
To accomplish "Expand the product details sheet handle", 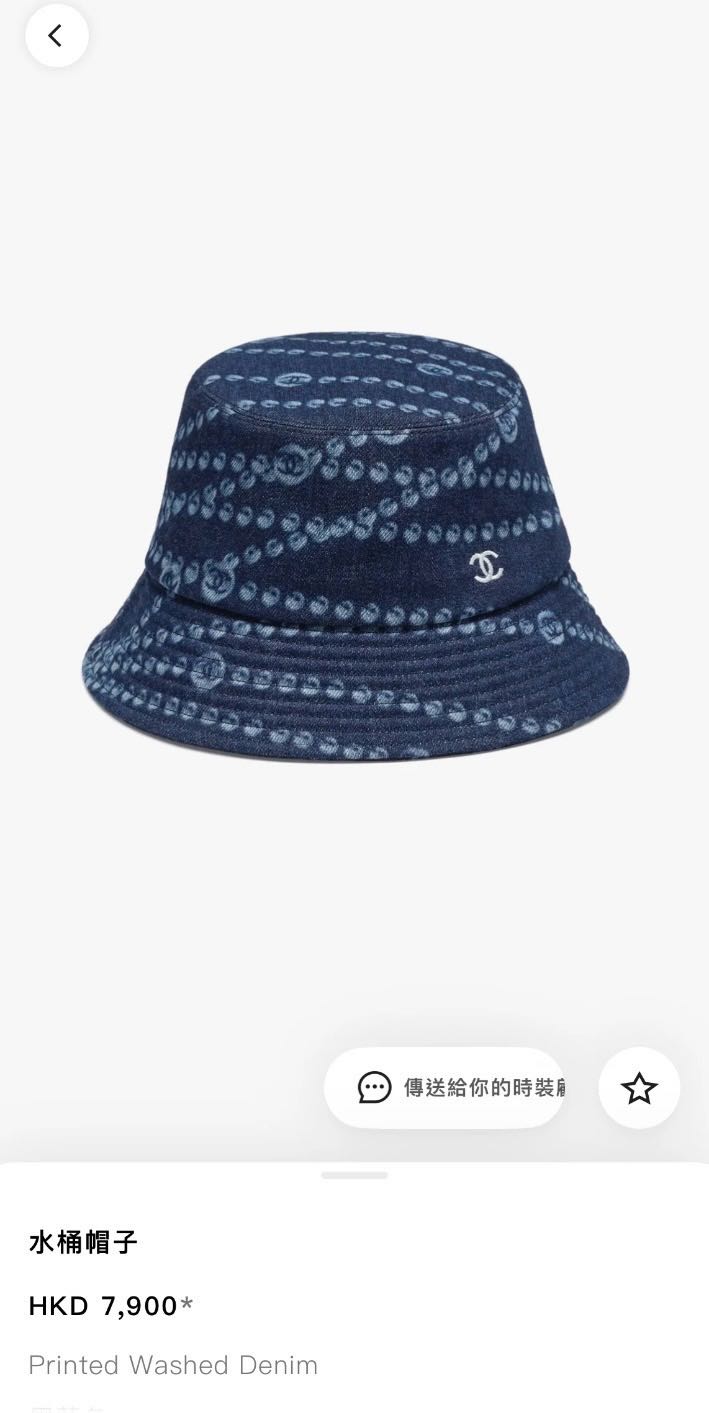I will 354,1175.
